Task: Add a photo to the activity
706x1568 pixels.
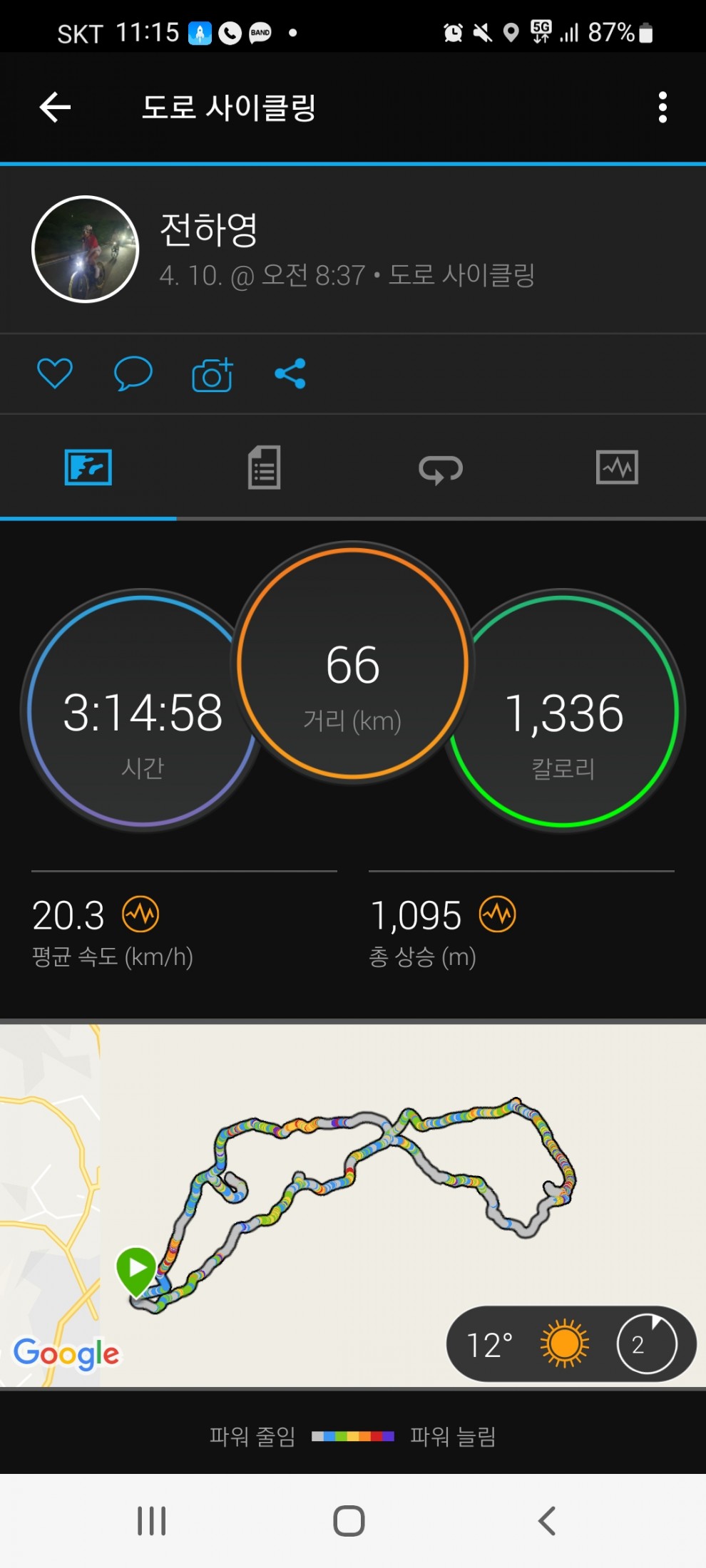Action: [213, 375]
